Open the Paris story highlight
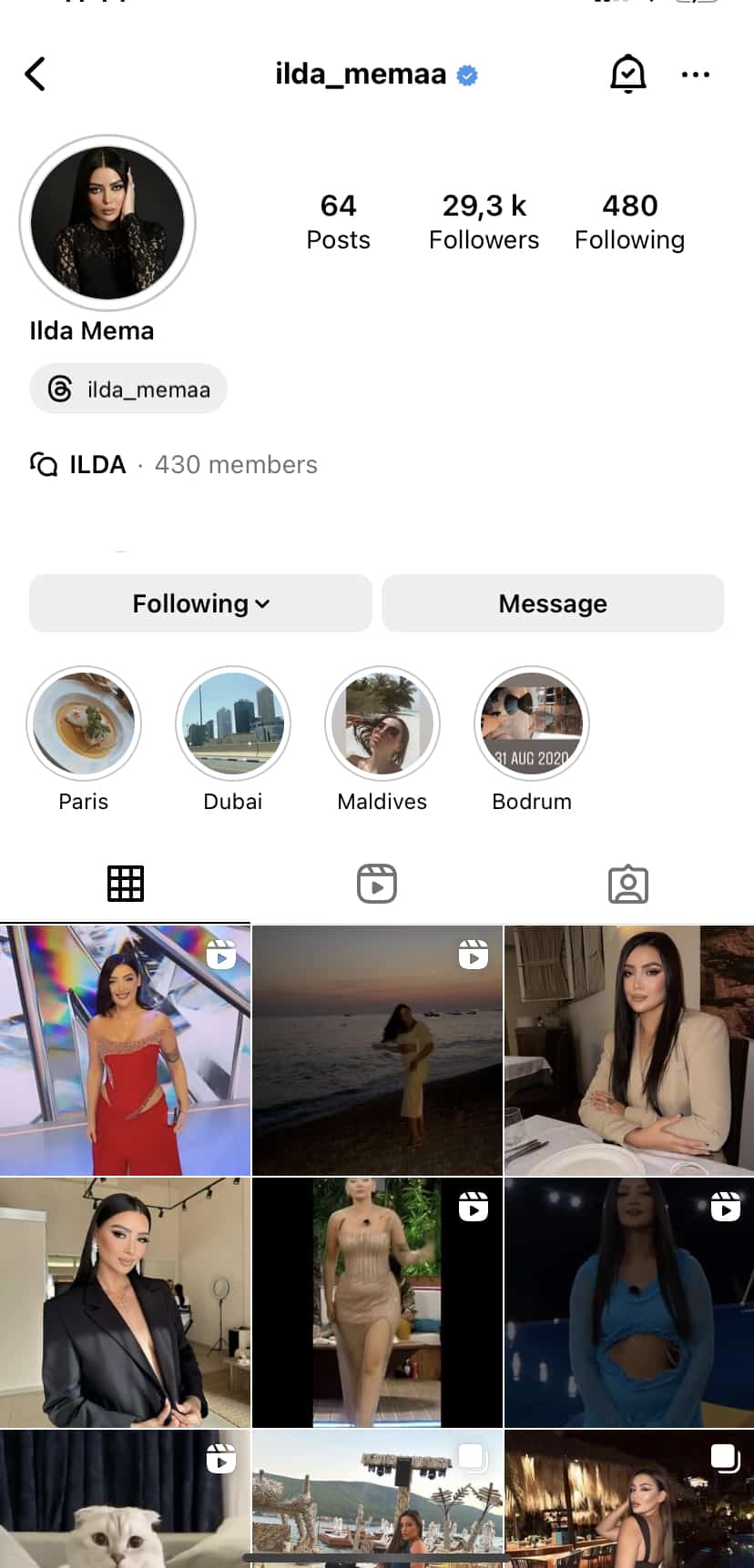This screenshot has width=754, height=1568. point(84,723)
